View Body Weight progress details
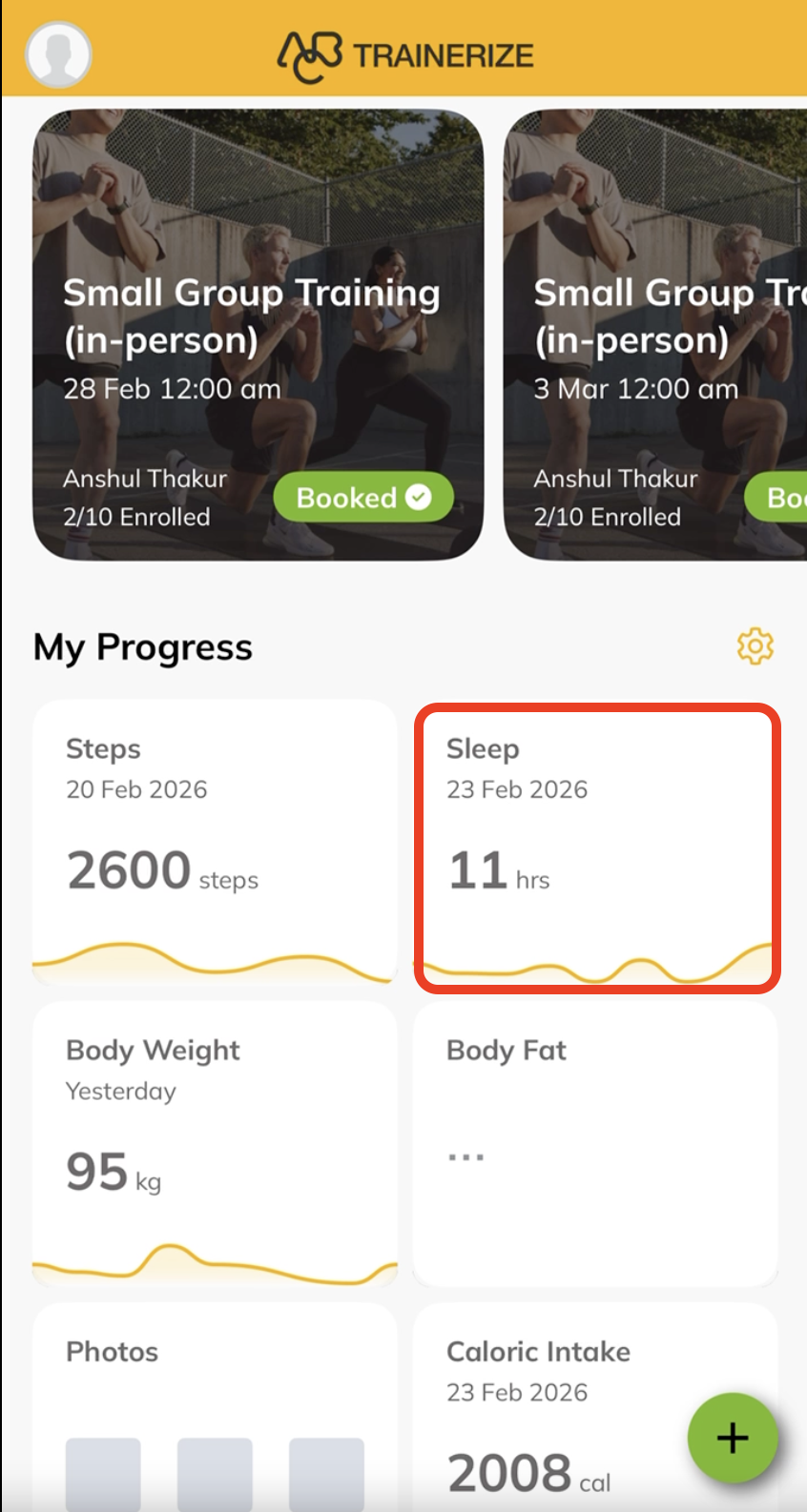Screen dimensions: 807x1512 [215, 1143]
